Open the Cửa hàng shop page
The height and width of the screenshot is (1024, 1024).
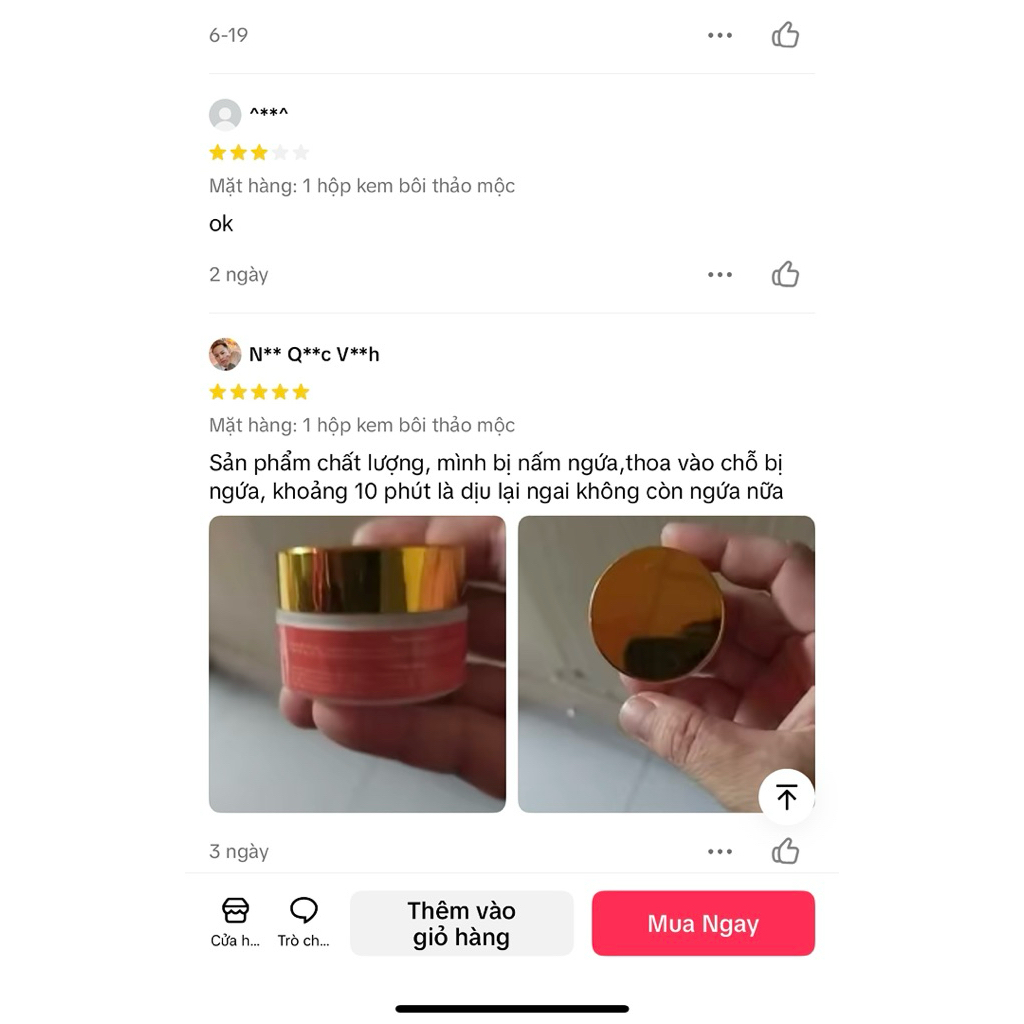coord(235,922)
